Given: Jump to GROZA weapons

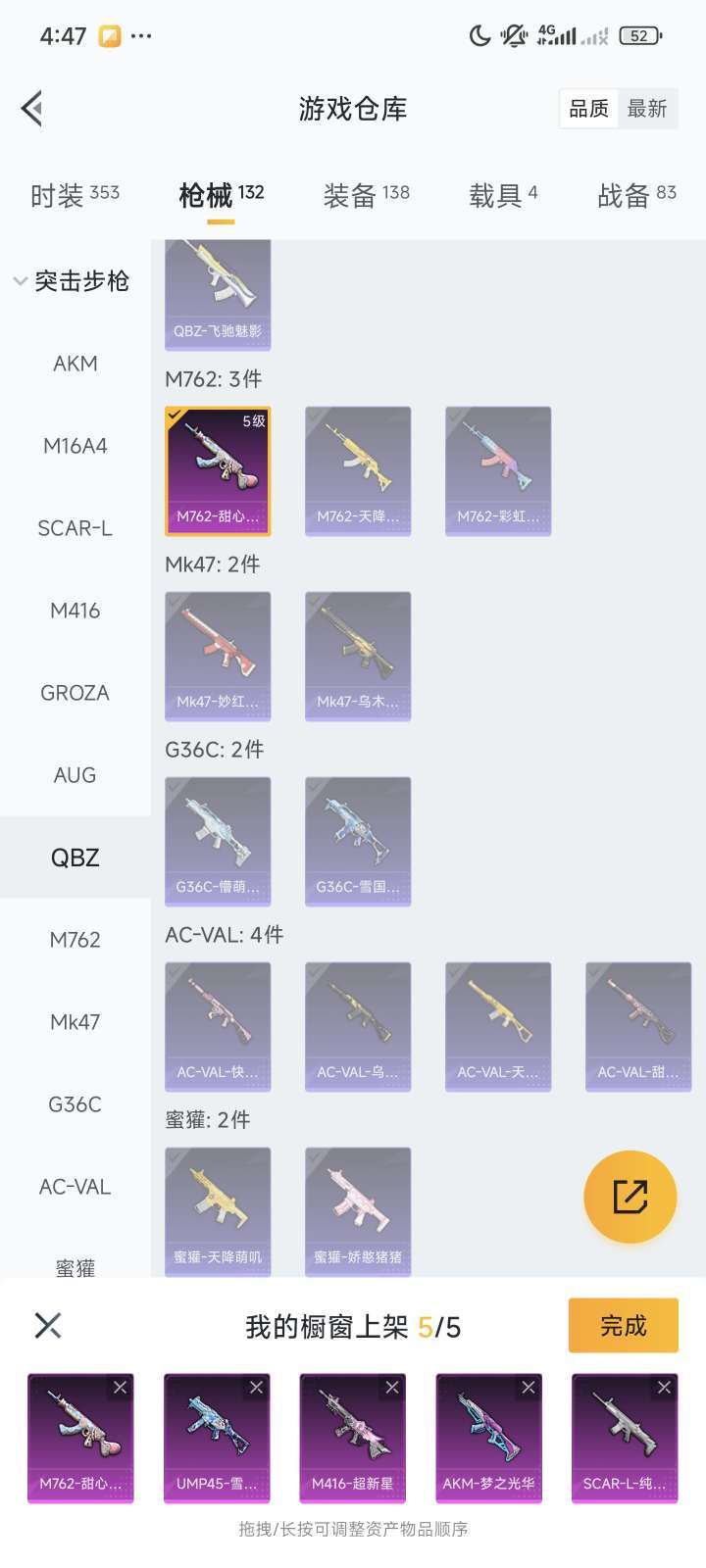Looking at the screenshot, I should [76, 693].
